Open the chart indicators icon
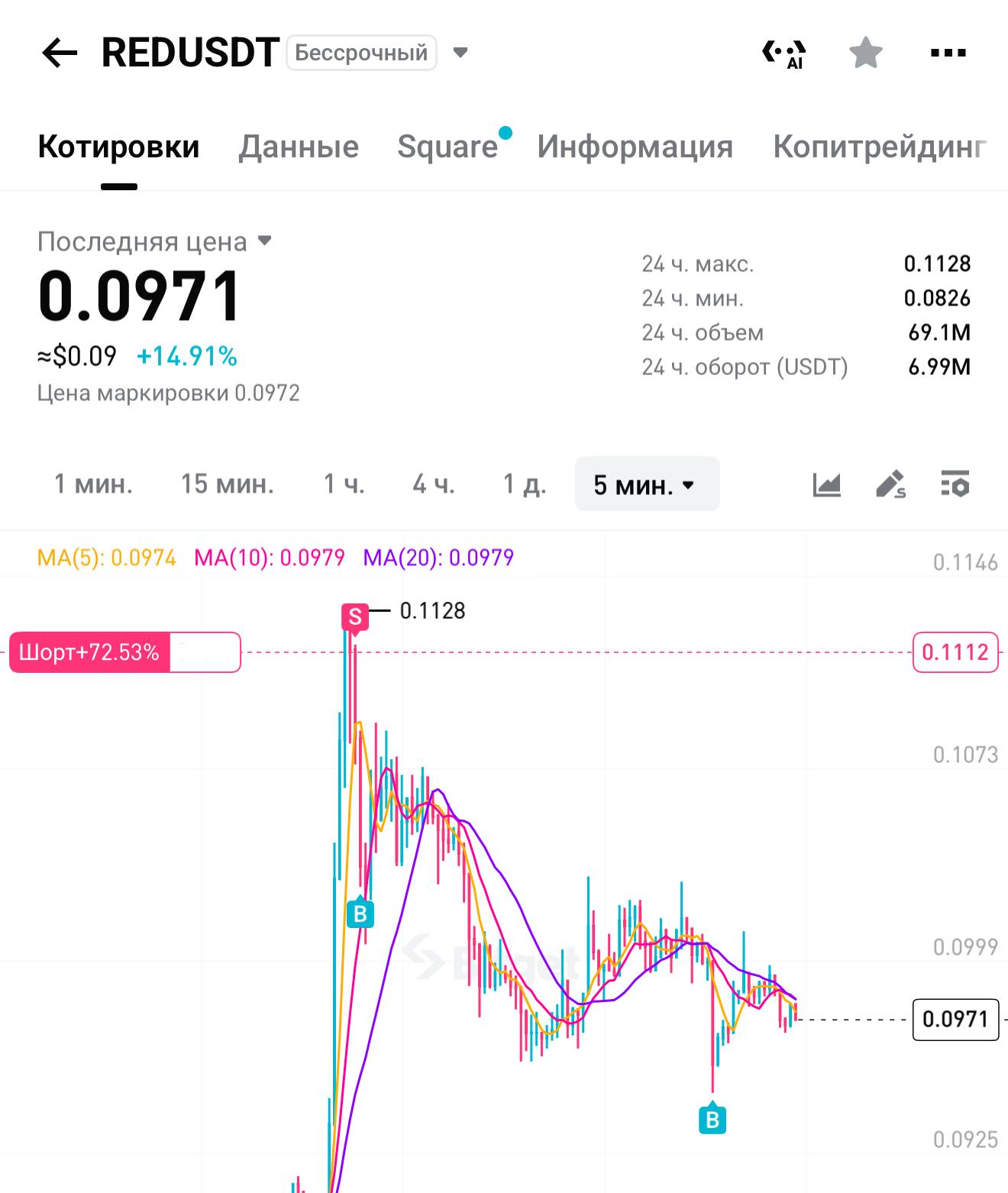 click(x=826, y=484)
